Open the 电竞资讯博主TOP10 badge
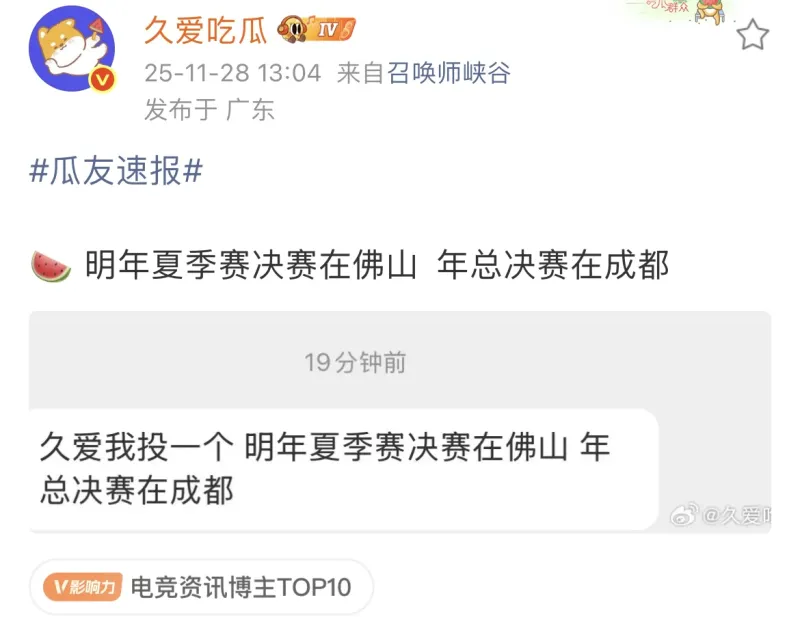 (201, 587)
